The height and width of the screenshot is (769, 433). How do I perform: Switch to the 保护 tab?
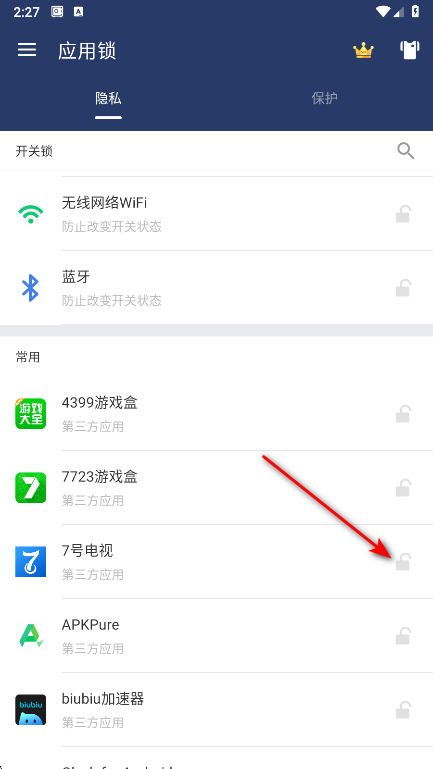click(x=324, y=98)
